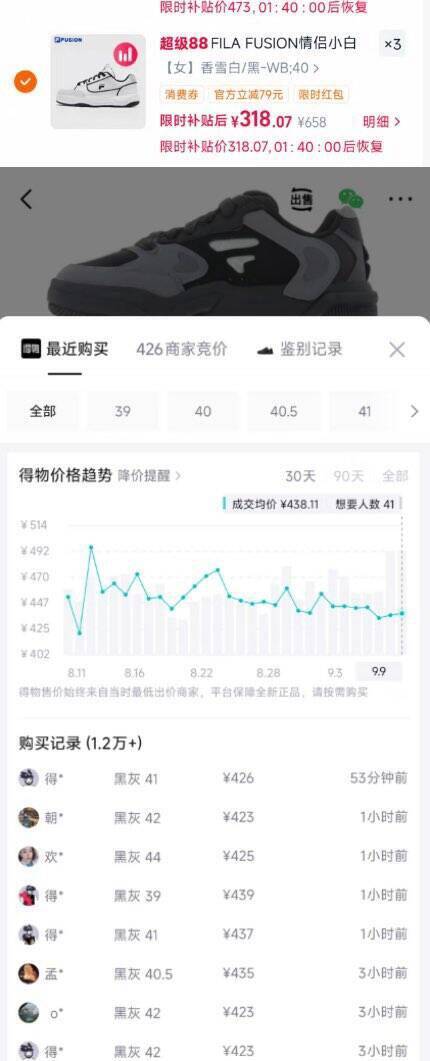The width and height of the screenshot is (430, 1061).
Task: Choose the size 41 chip
Action: [x=364, y=411]
